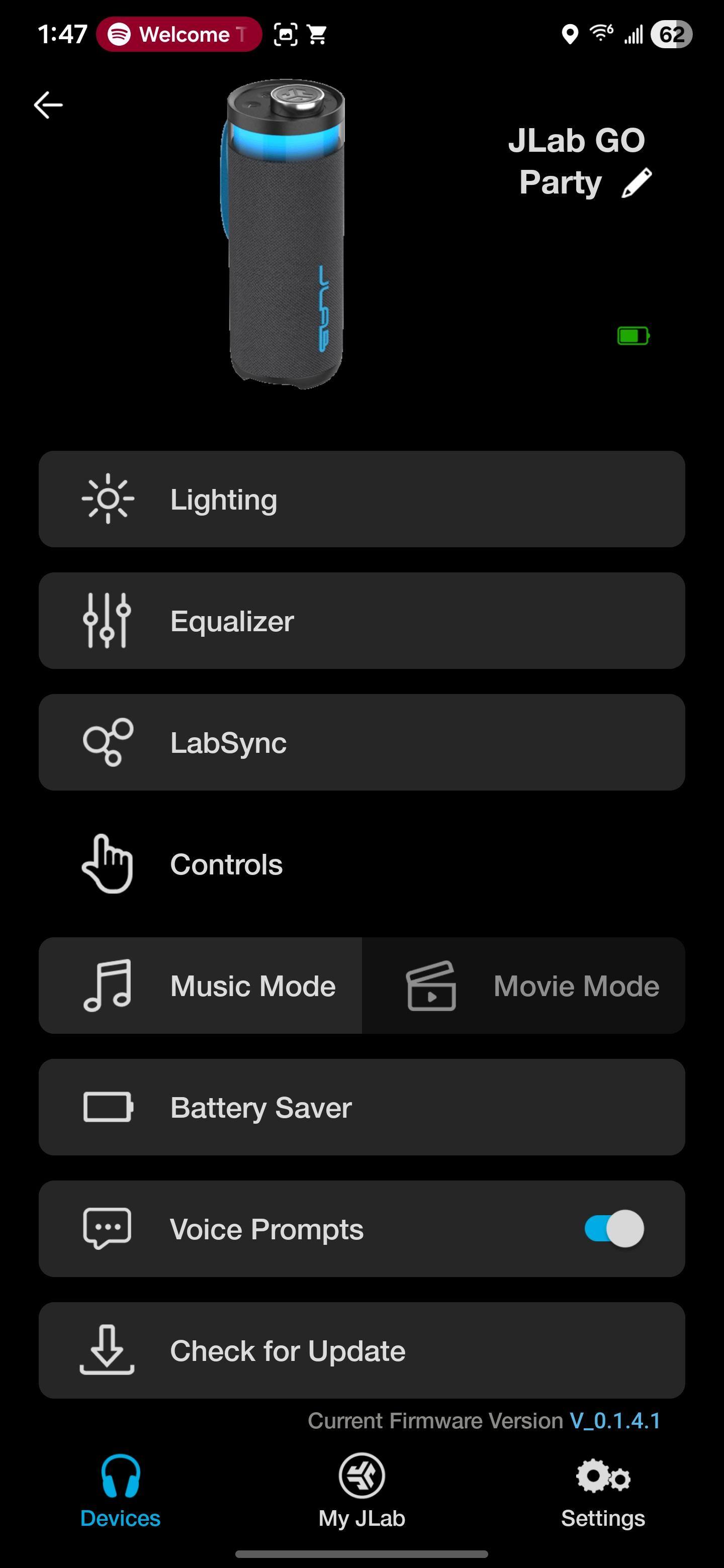Open the Settings tab
The image size is (724, 1568).
pyautogui.click(x=603, y=1491)
